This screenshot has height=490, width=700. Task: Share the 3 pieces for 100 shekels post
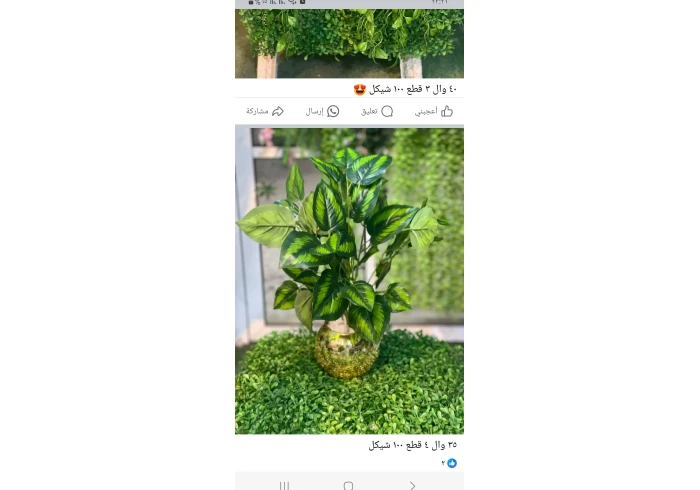(x=265, y=111)
